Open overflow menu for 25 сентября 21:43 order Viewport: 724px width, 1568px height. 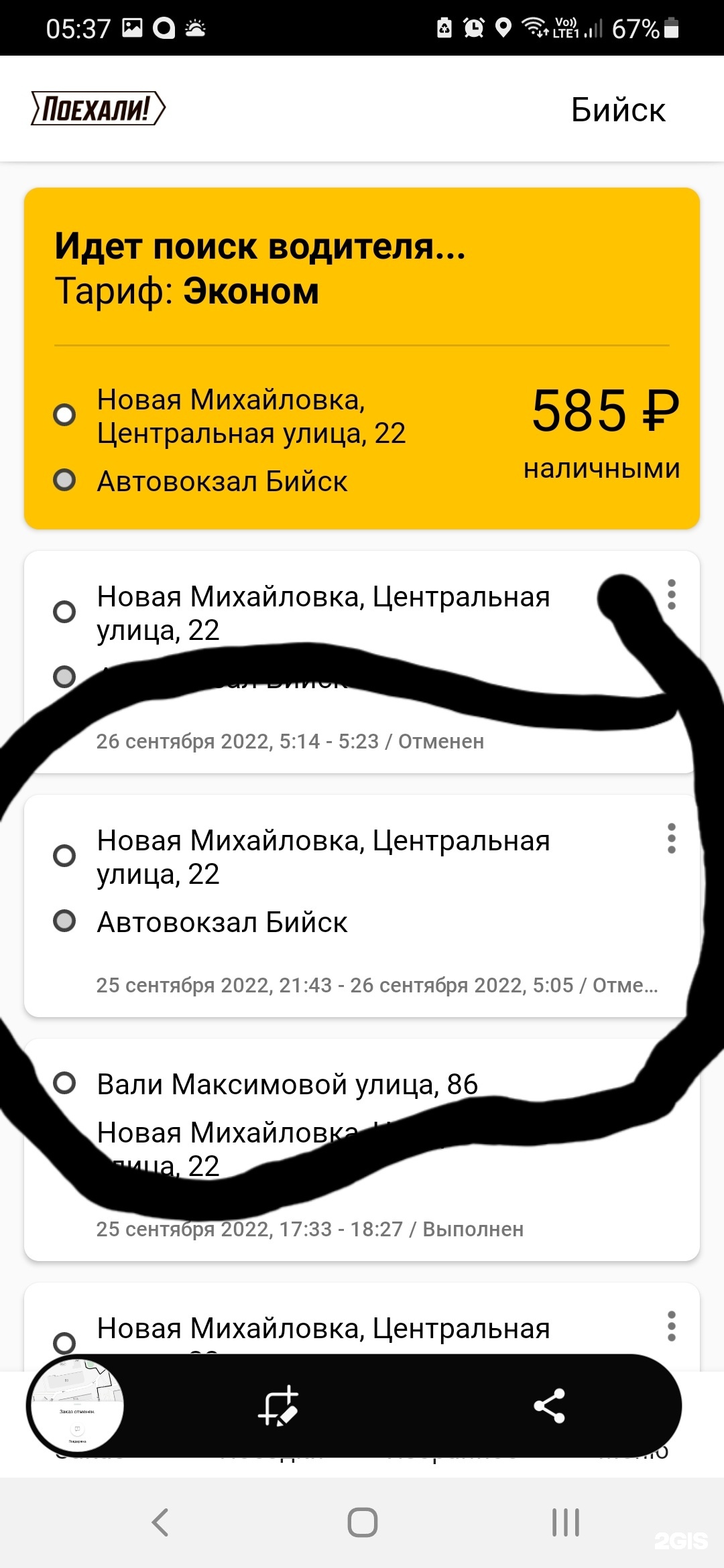[x=671, y=838]
